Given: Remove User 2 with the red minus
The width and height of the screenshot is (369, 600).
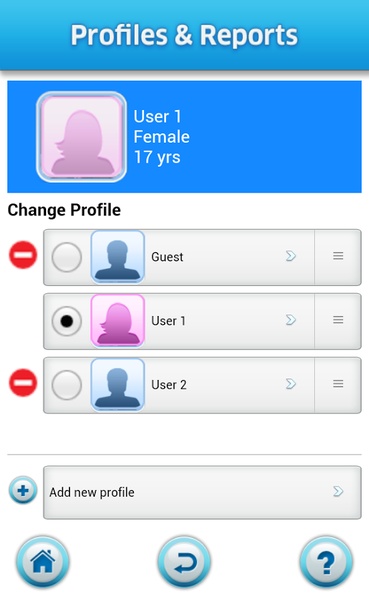Looking at the screenshot, I should coord(23,383).
